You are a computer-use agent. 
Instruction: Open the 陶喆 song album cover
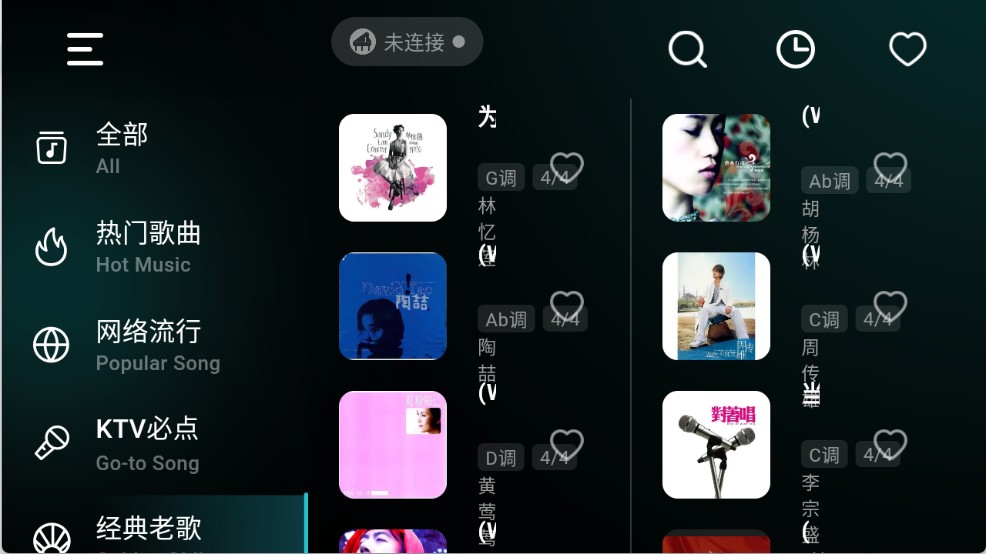click(392, 306)
